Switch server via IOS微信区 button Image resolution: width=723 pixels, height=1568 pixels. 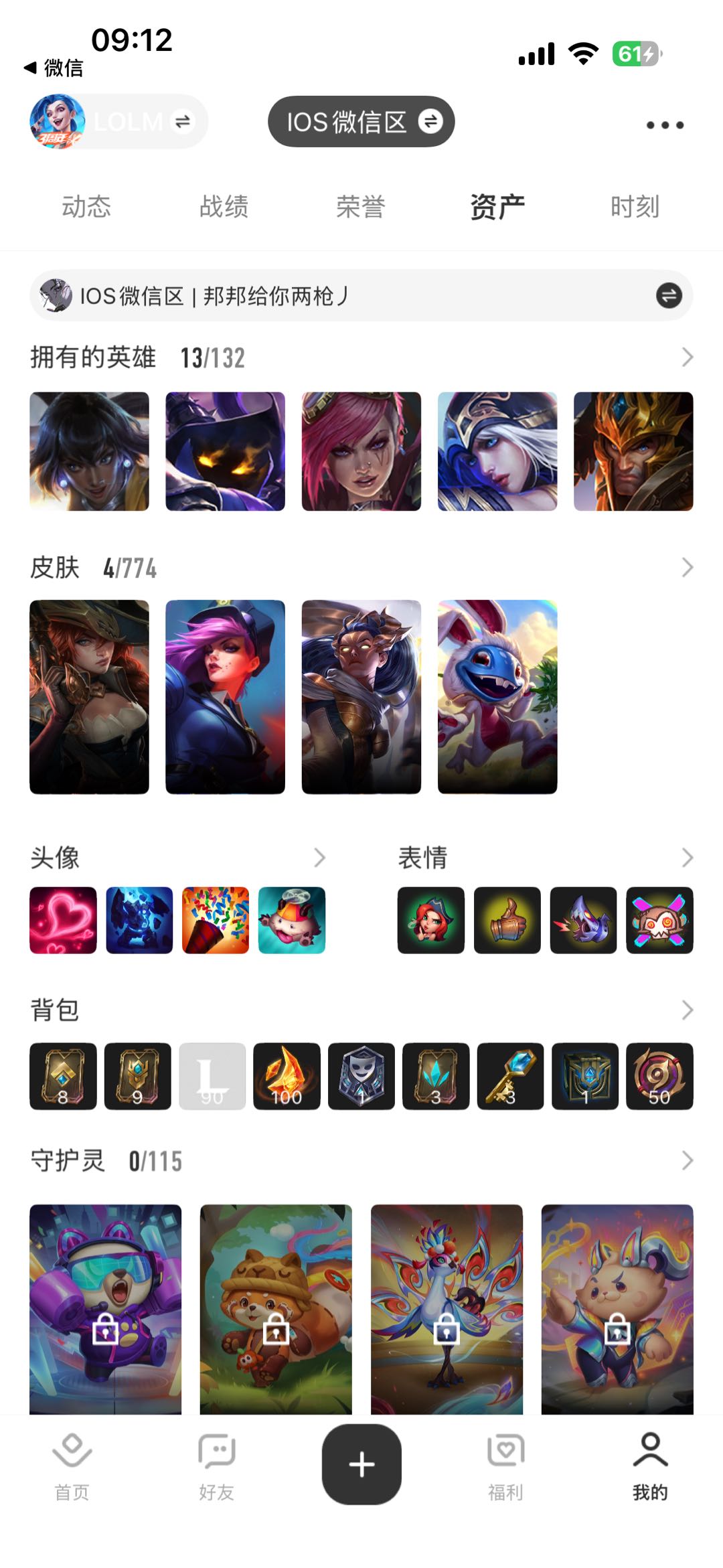pyautogui.click(x=361, y=122)
